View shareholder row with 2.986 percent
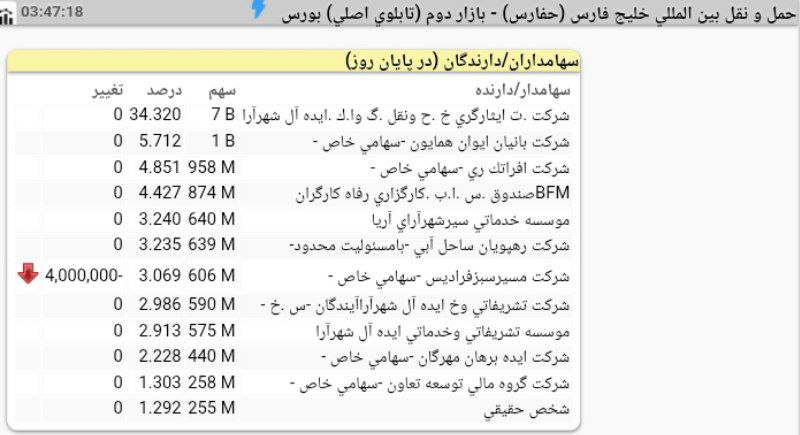The height and width of the screenshot is (435, 800). coord(420,305)
